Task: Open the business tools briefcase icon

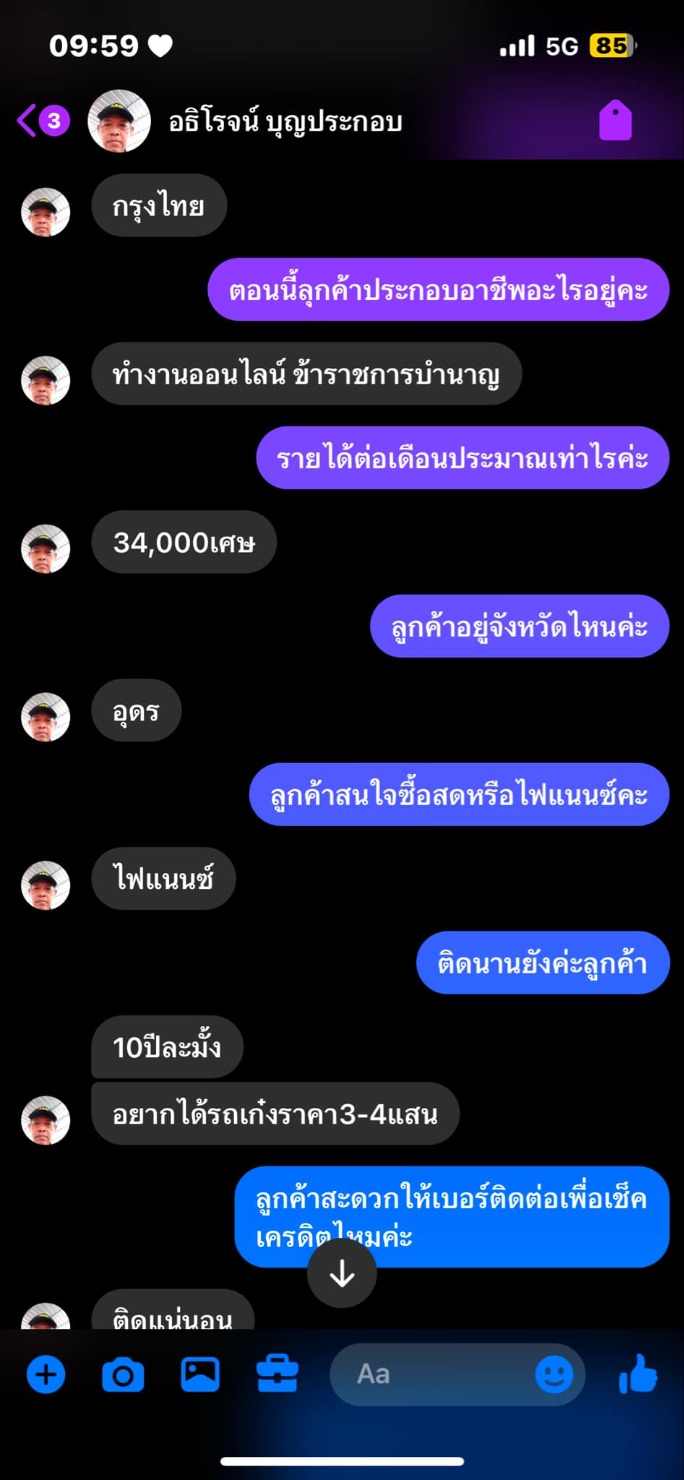Action: point(277,1375)
